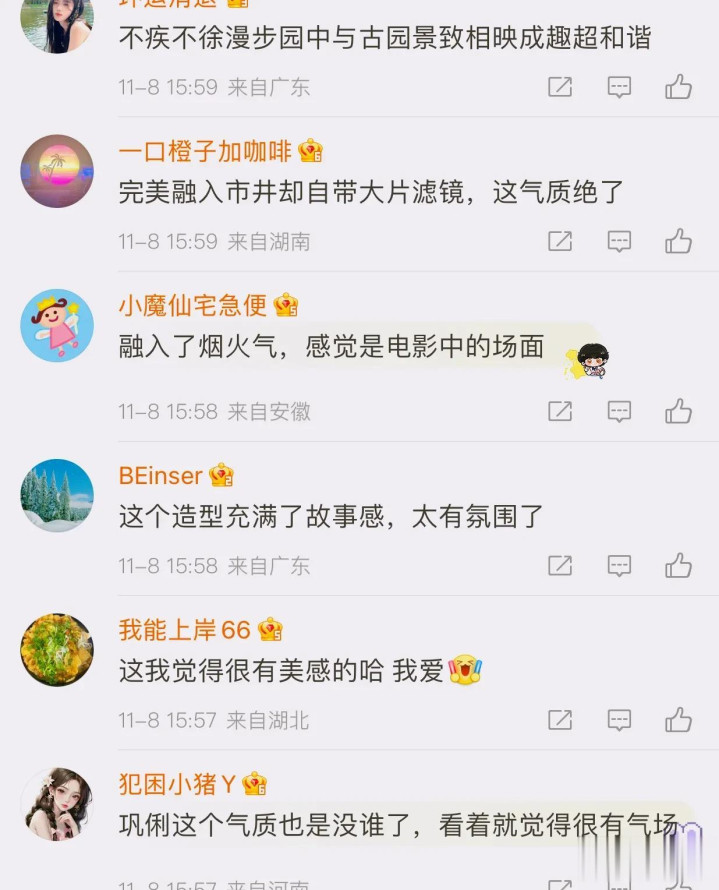The height and width of the screenshot is (890, 719).
Task: Comment on BEinser's remark
Action: [x=620, y=566]
